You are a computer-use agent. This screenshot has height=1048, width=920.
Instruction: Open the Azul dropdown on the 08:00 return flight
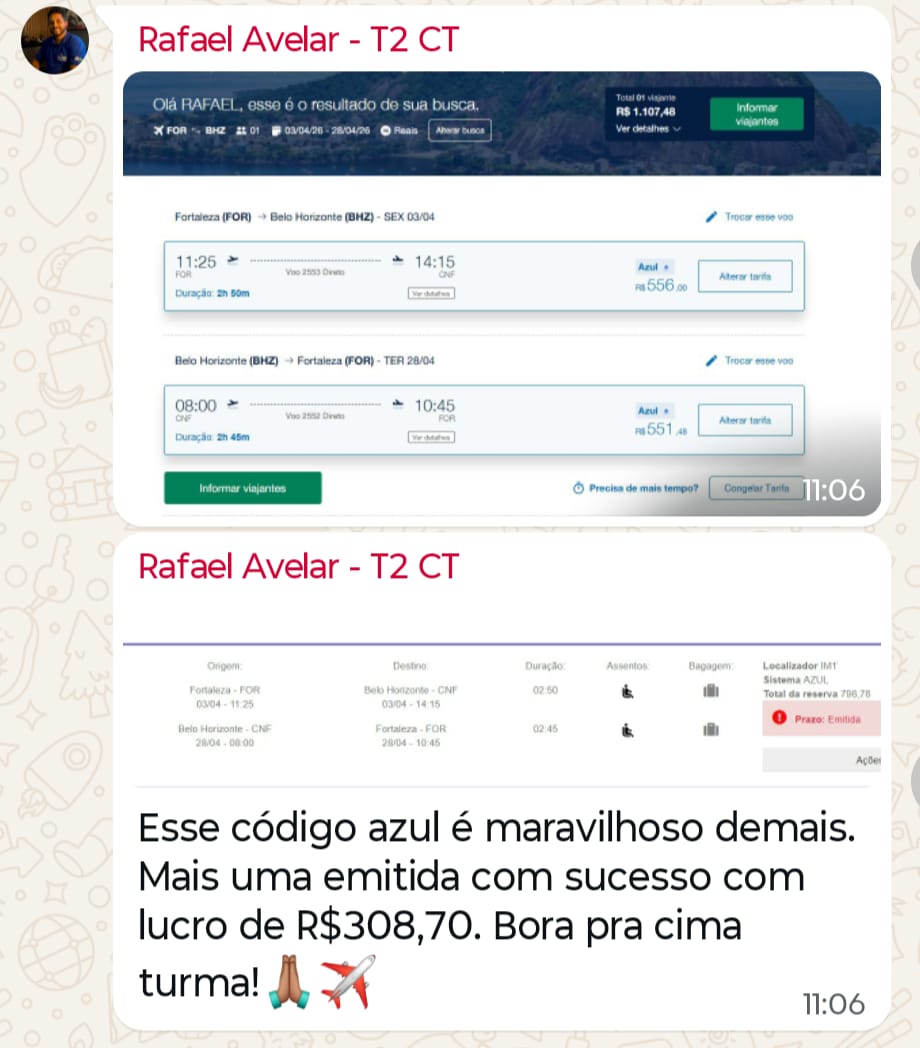point(653,410)
